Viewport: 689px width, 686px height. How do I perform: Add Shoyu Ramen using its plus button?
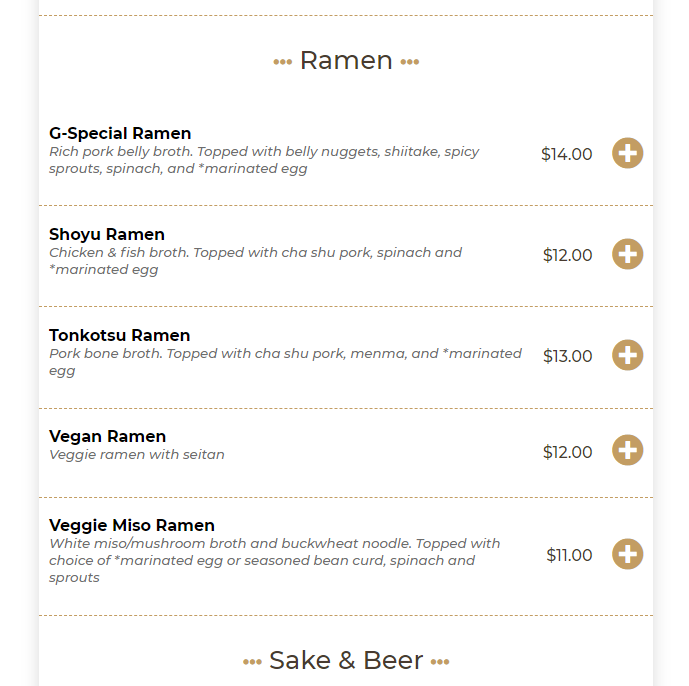[x=627, y=254]
